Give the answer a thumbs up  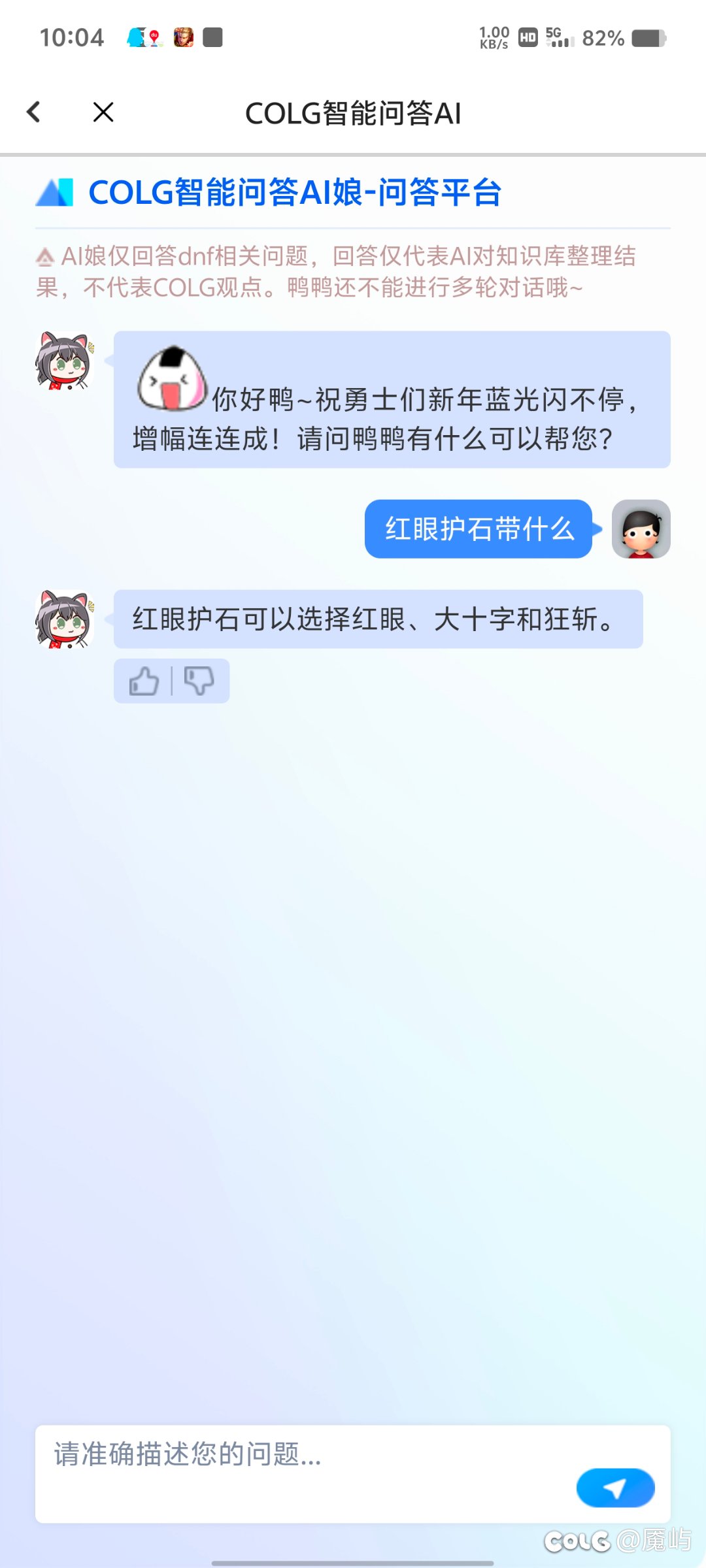pyautogui.click(x=144, y=681)
